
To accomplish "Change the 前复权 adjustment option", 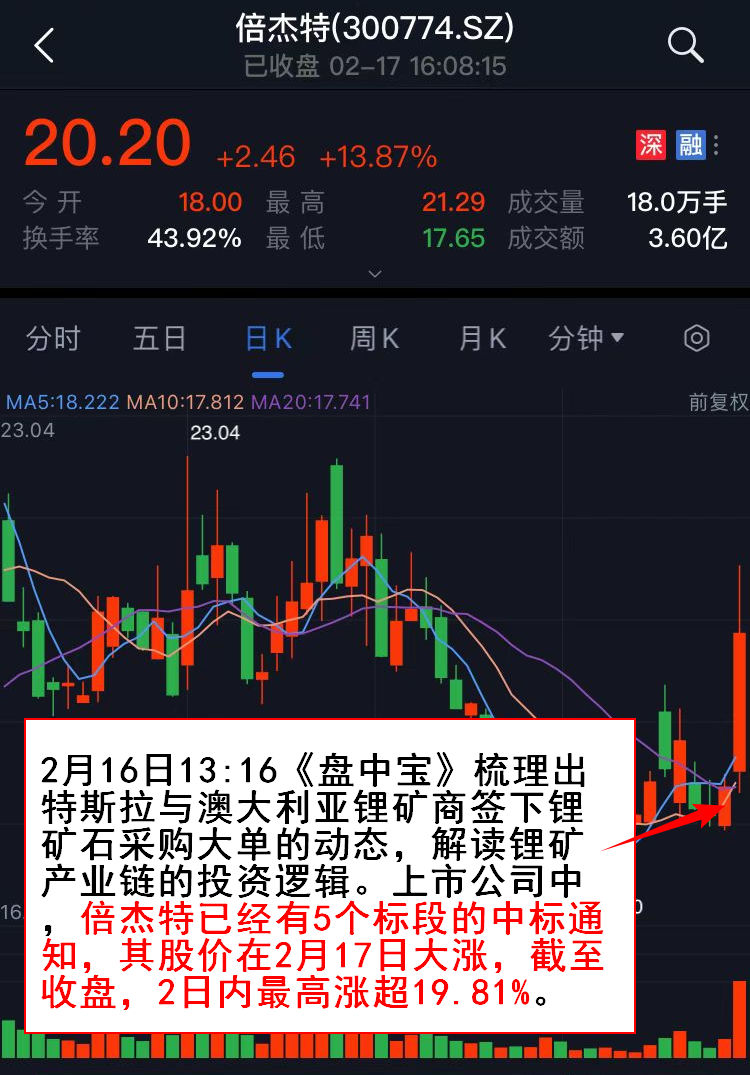I will [718, 402].
